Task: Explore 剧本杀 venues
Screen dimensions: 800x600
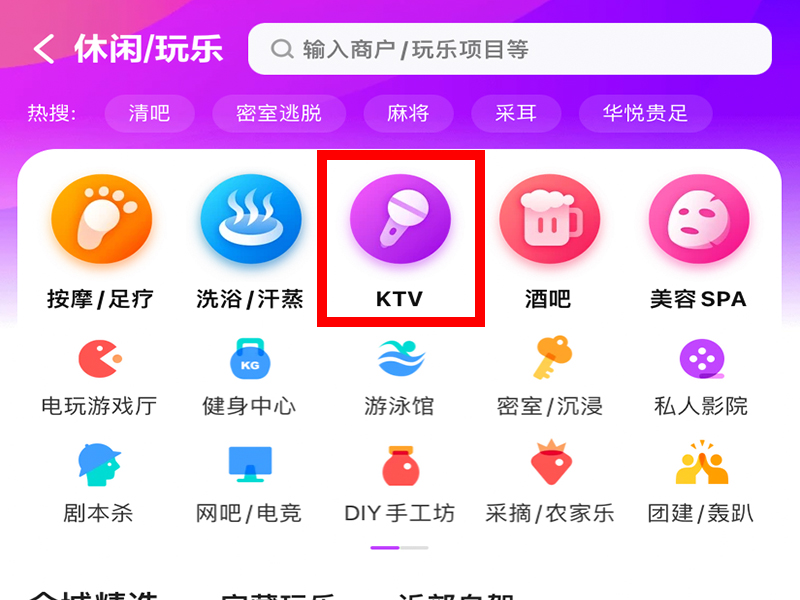Action: point(98,485)
